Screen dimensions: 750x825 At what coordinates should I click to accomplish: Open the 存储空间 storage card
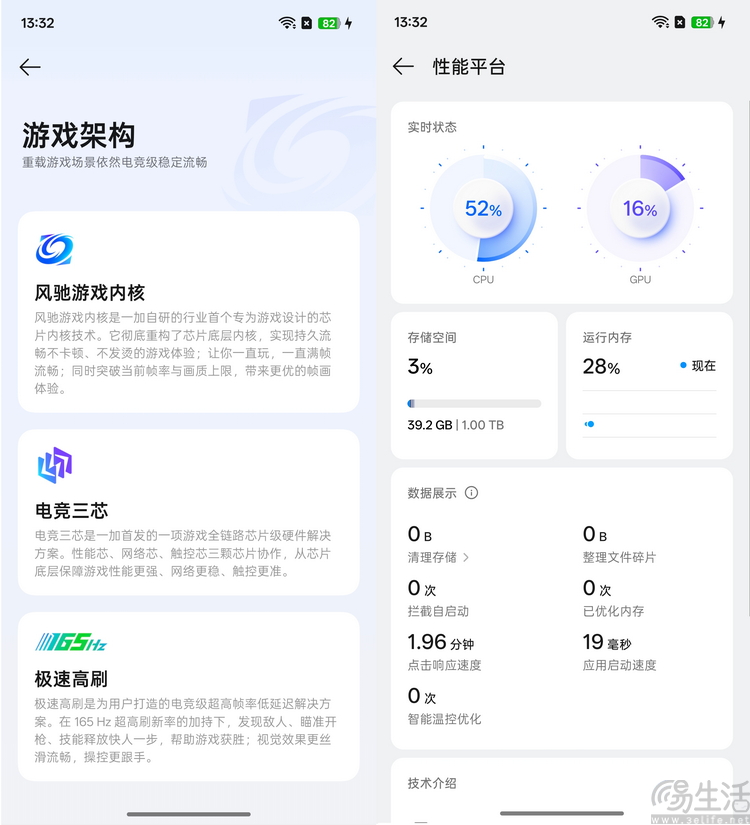click(474, 385)
